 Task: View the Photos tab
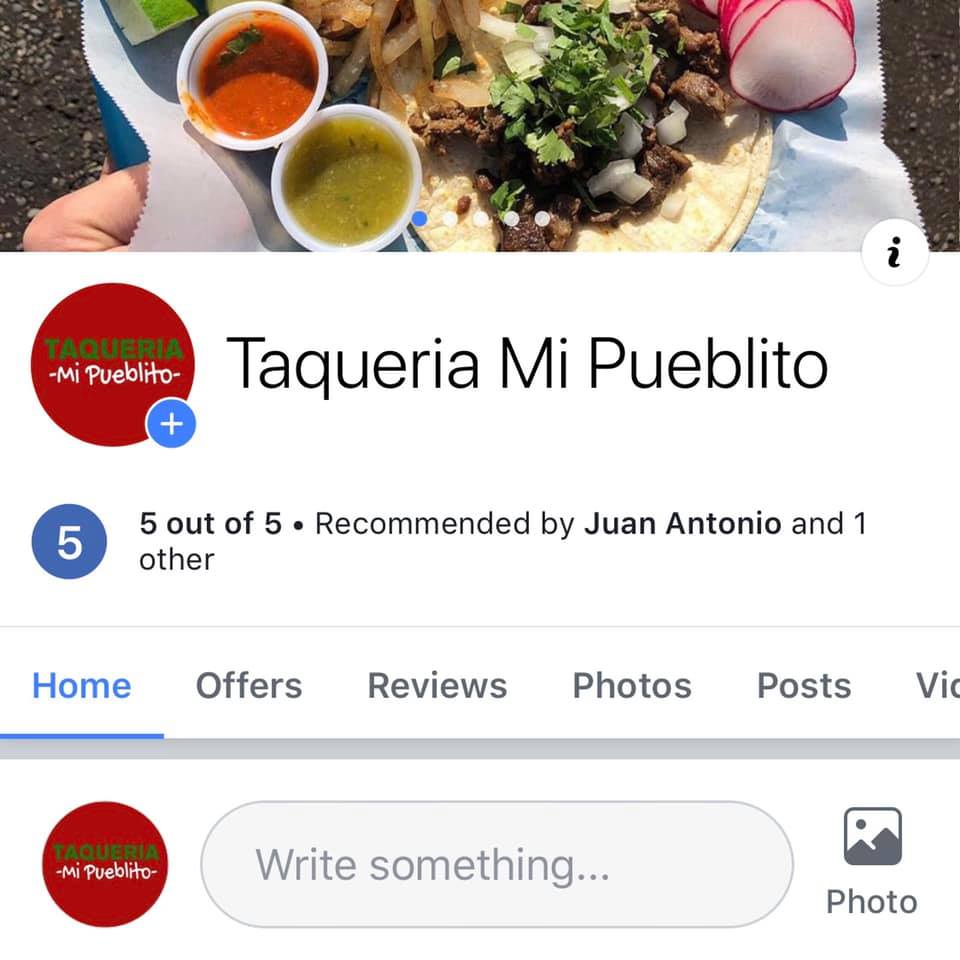click(631, 686)
